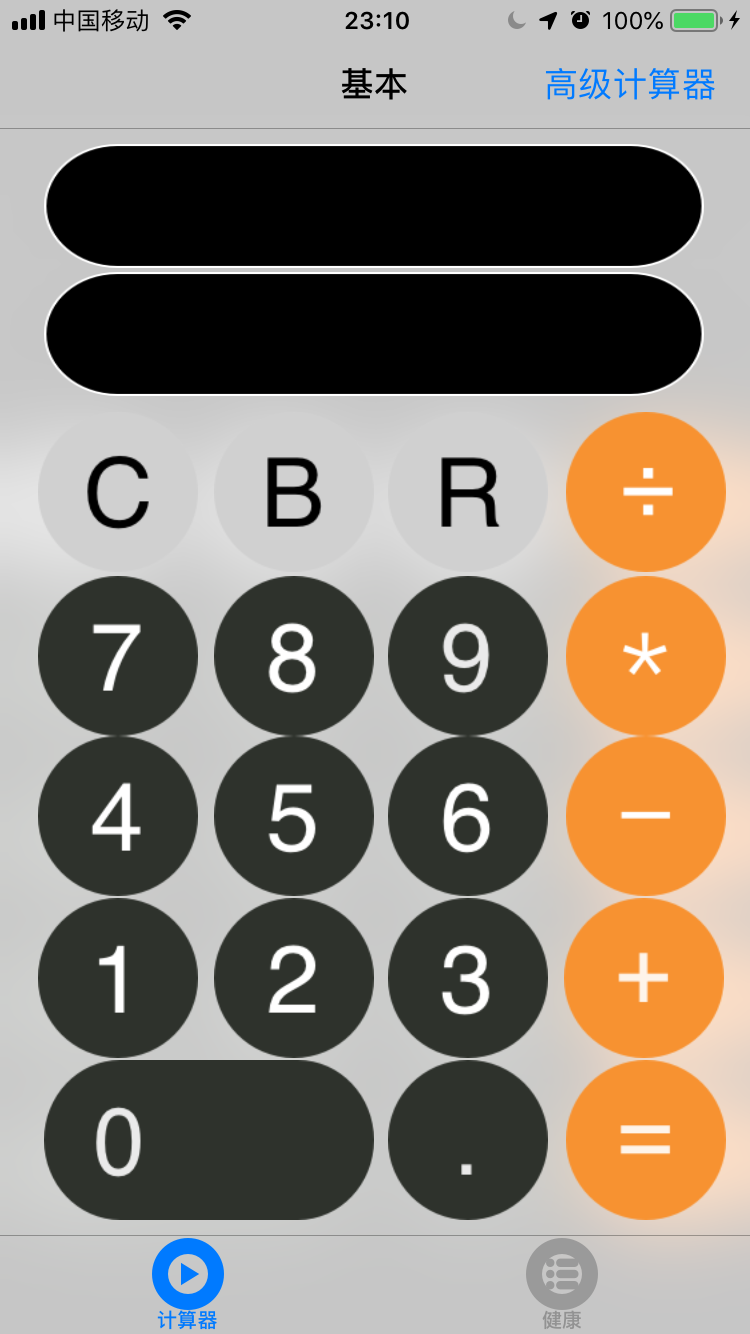Tap the R key
750x1334 pixels.
coord(468,492)
